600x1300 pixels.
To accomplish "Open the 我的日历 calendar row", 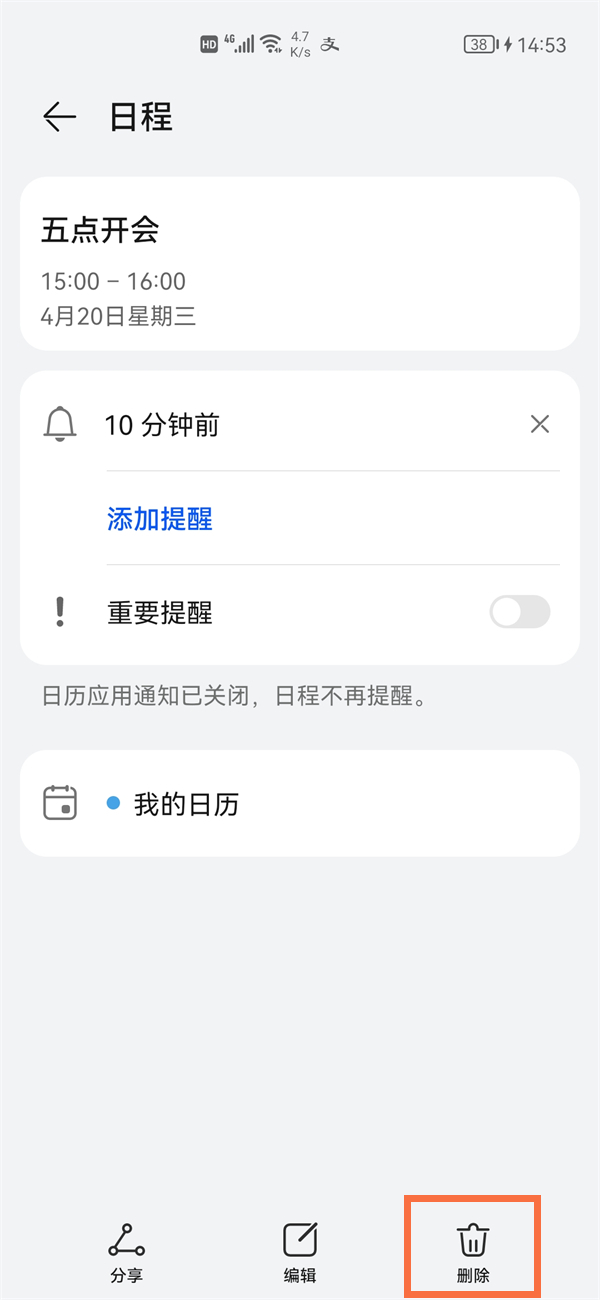I will (300, 804).
